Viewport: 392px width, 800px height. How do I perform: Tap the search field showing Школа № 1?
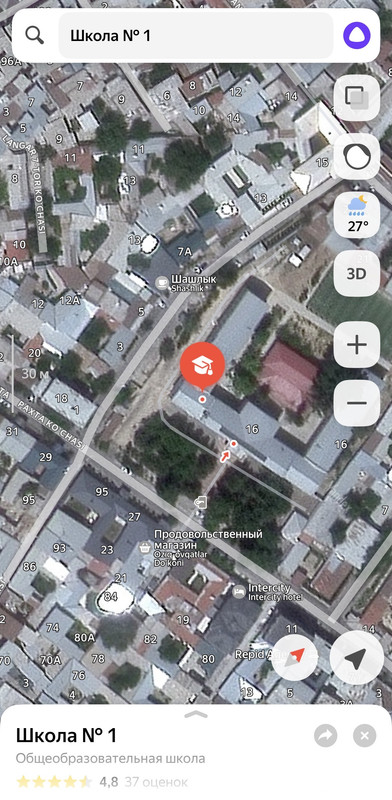coord(196,36)
